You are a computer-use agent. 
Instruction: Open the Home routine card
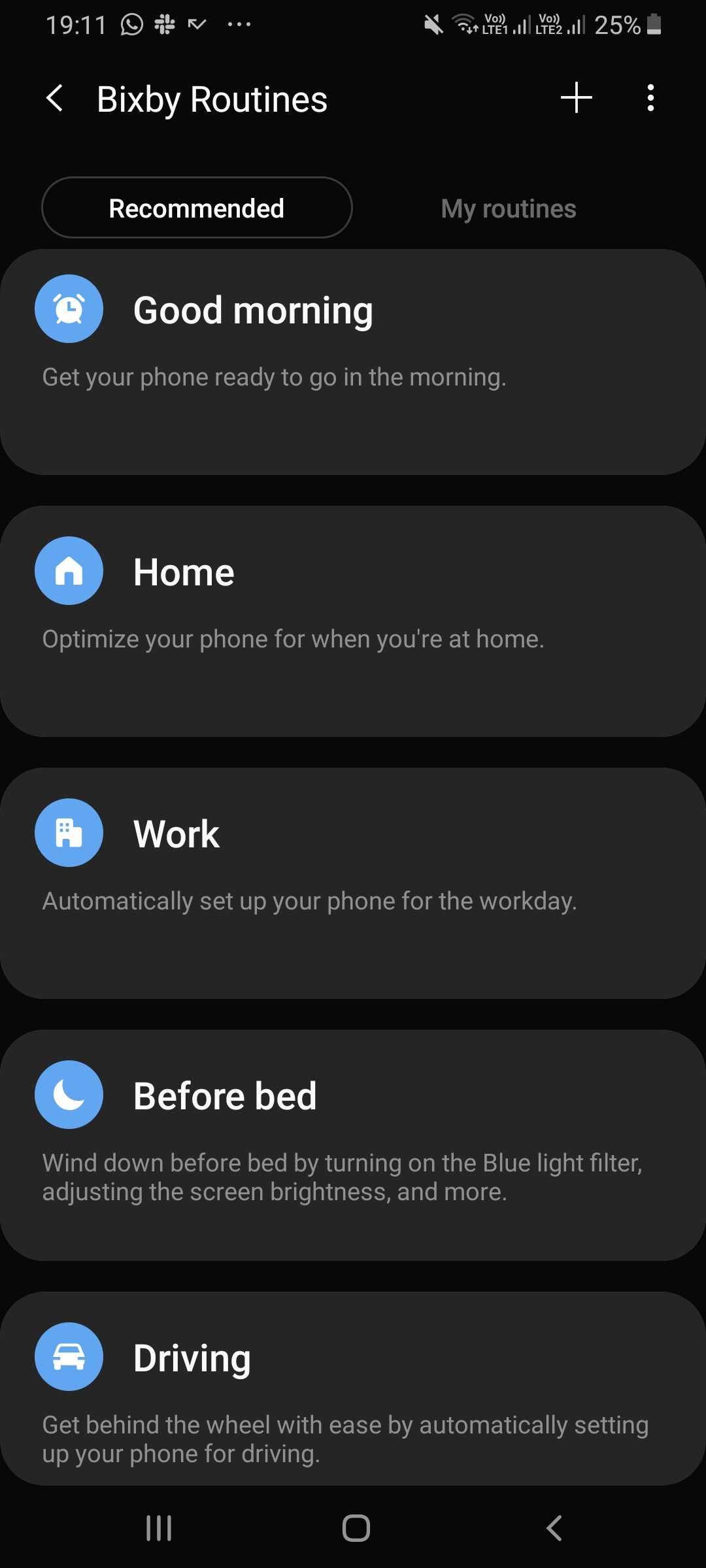(x=353, y=621)
